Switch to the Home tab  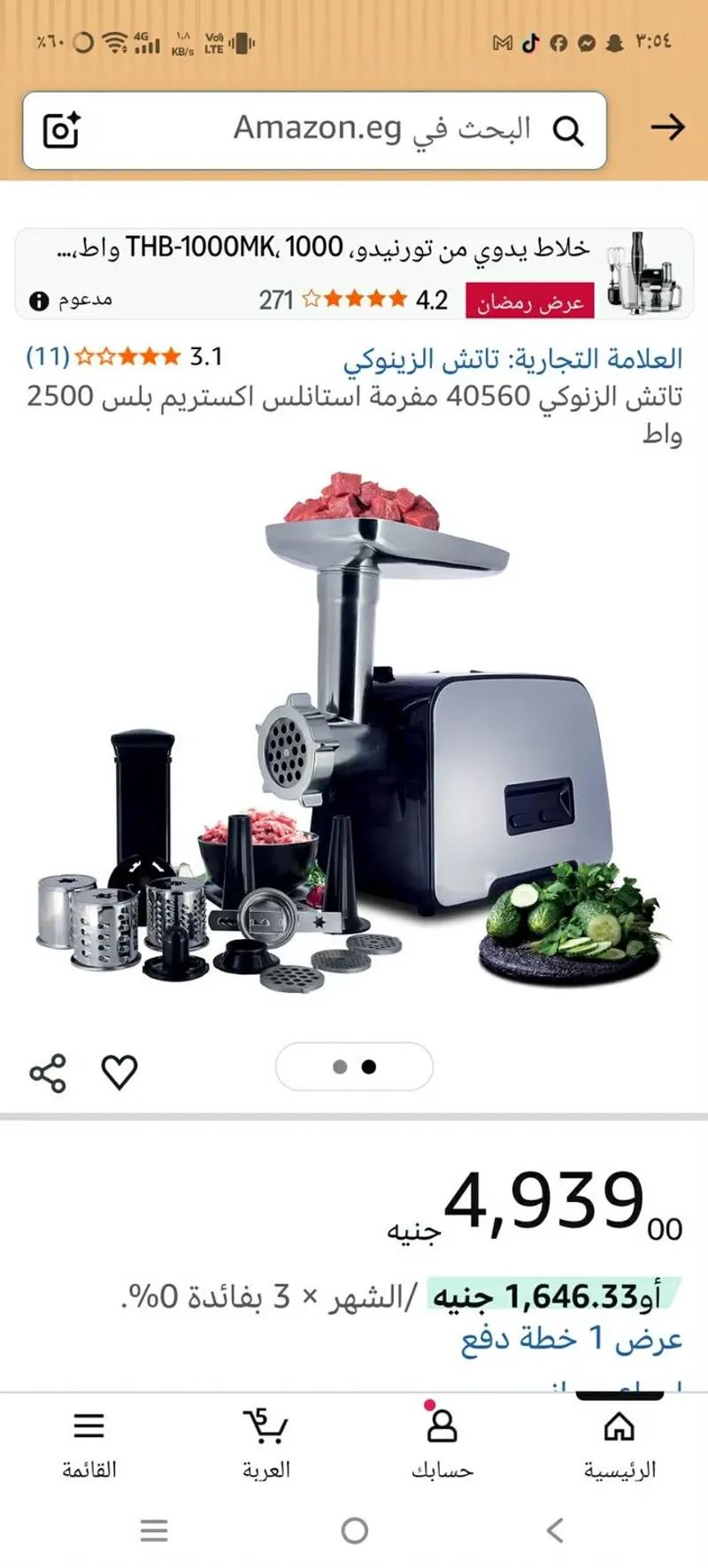[619, 1442]
